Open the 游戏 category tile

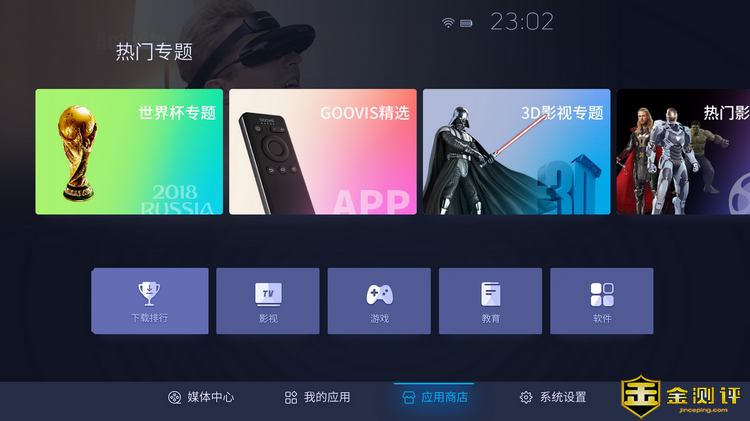(379, 301)
